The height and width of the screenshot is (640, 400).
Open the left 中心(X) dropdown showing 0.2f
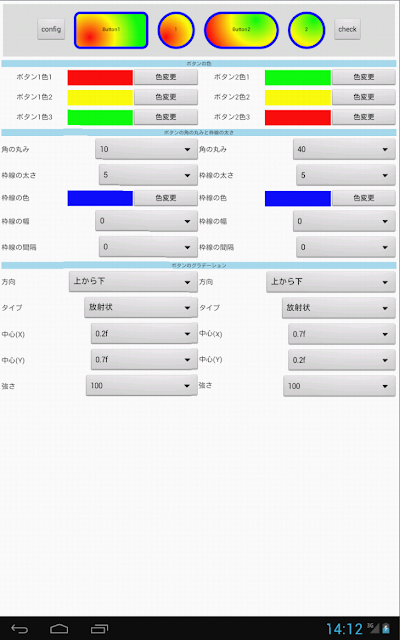144,334
